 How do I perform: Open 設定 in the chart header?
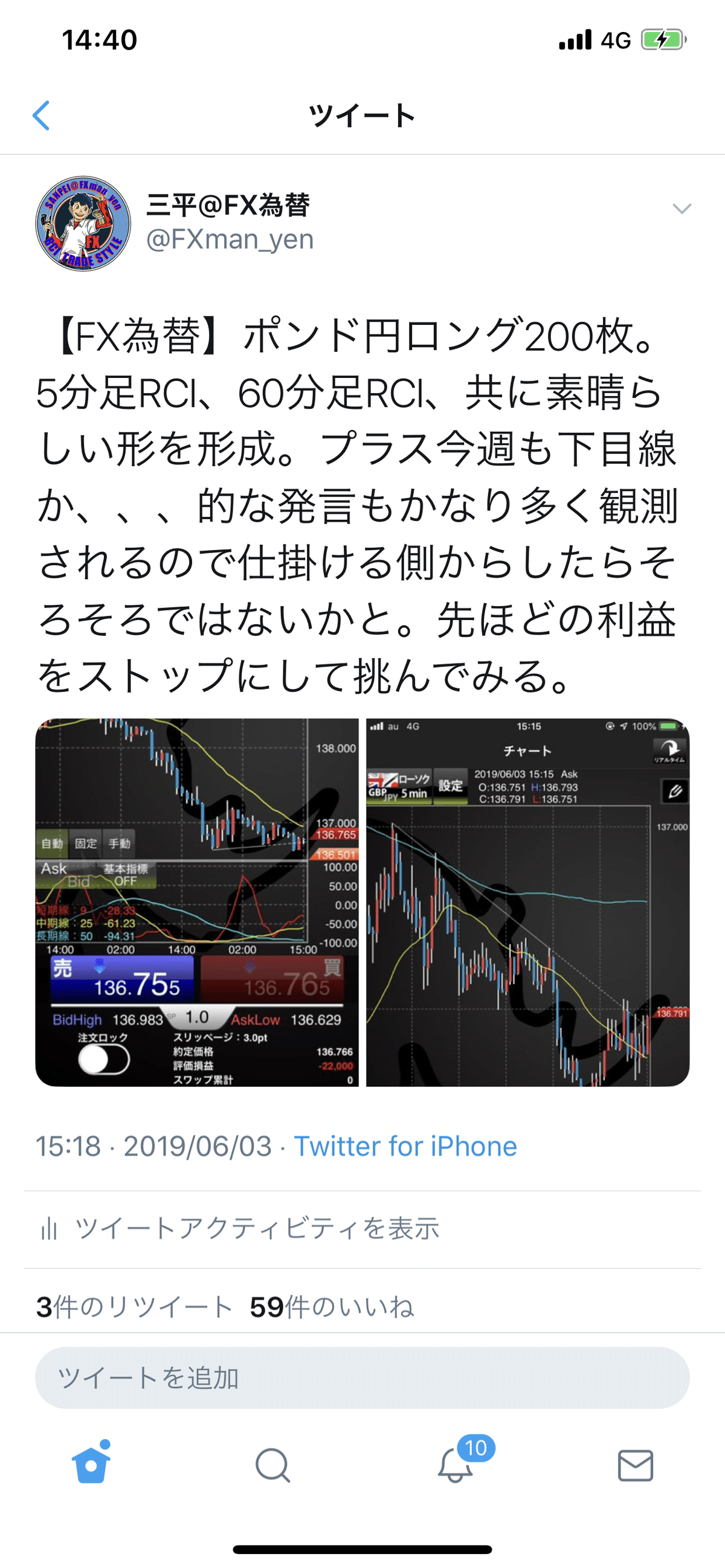pos(449,784)
